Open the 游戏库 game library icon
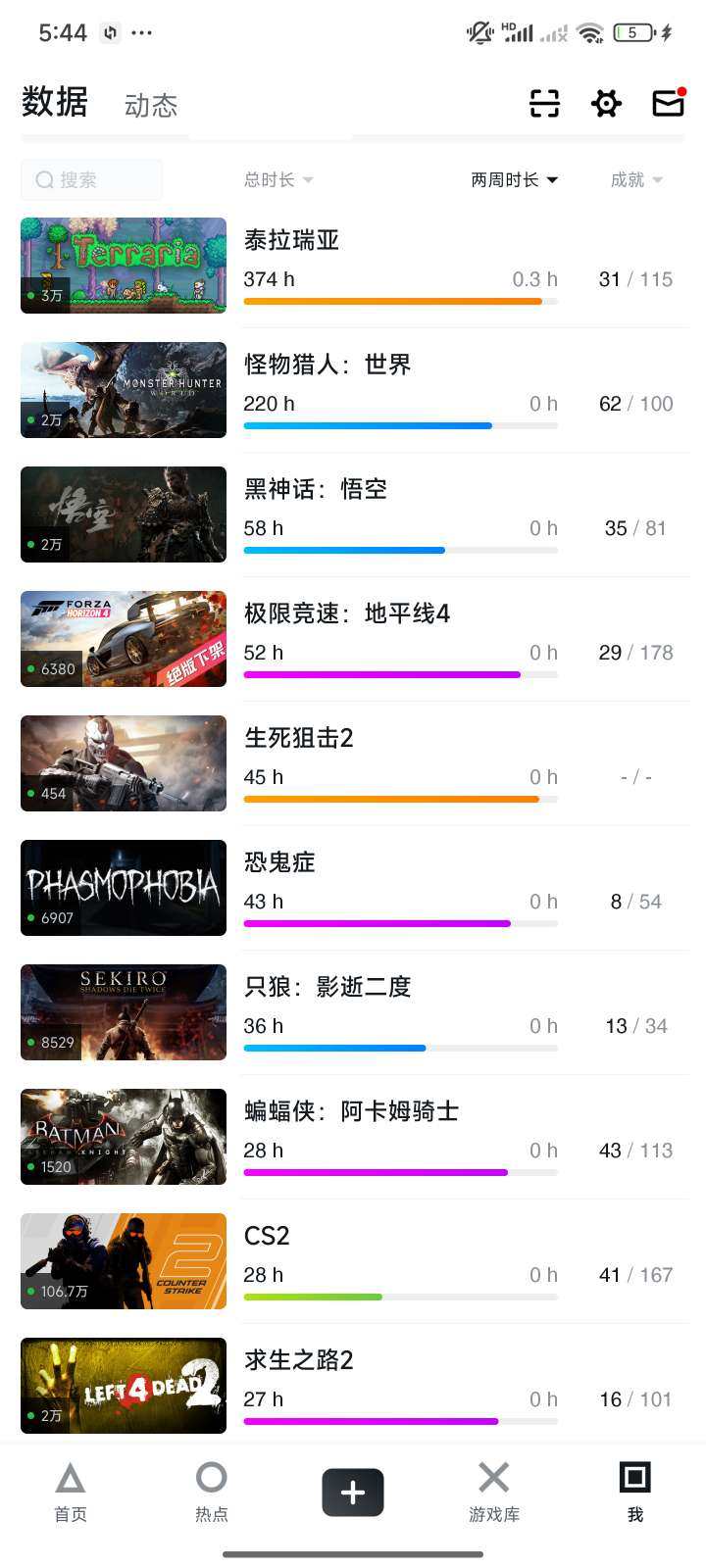 pos(493,1492)
